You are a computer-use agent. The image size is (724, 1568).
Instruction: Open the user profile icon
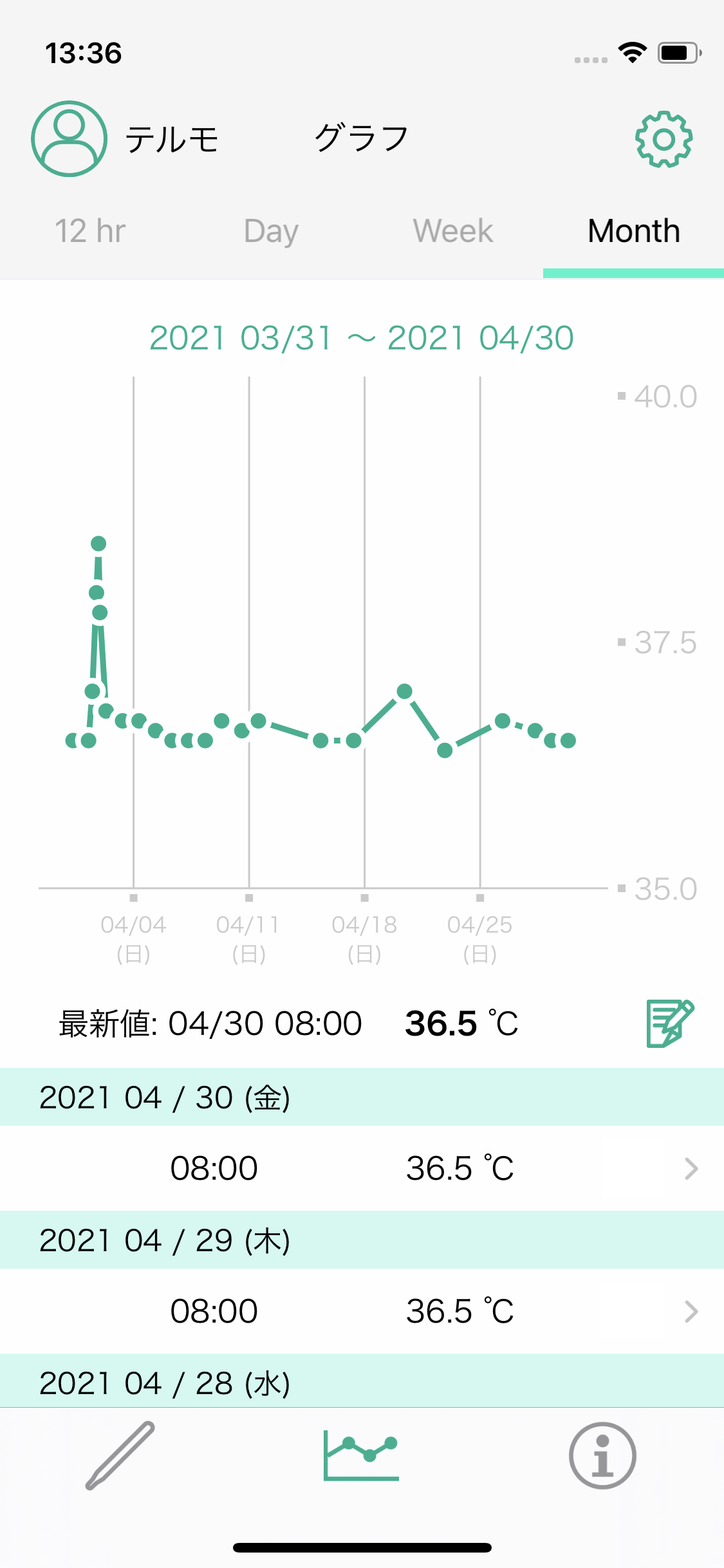[69, 138]
